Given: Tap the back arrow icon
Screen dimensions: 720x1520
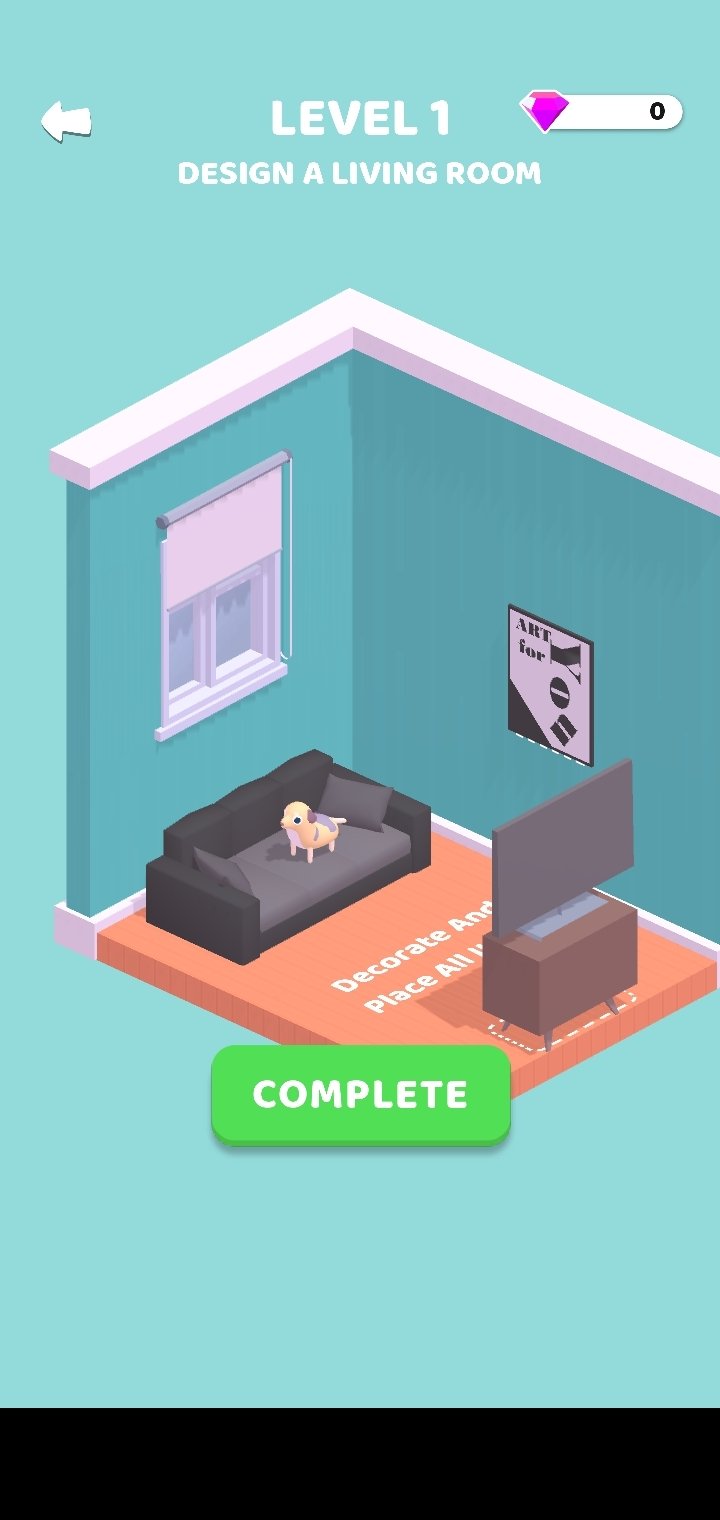Looking at the screenshot, I should (x=66, y=121).
